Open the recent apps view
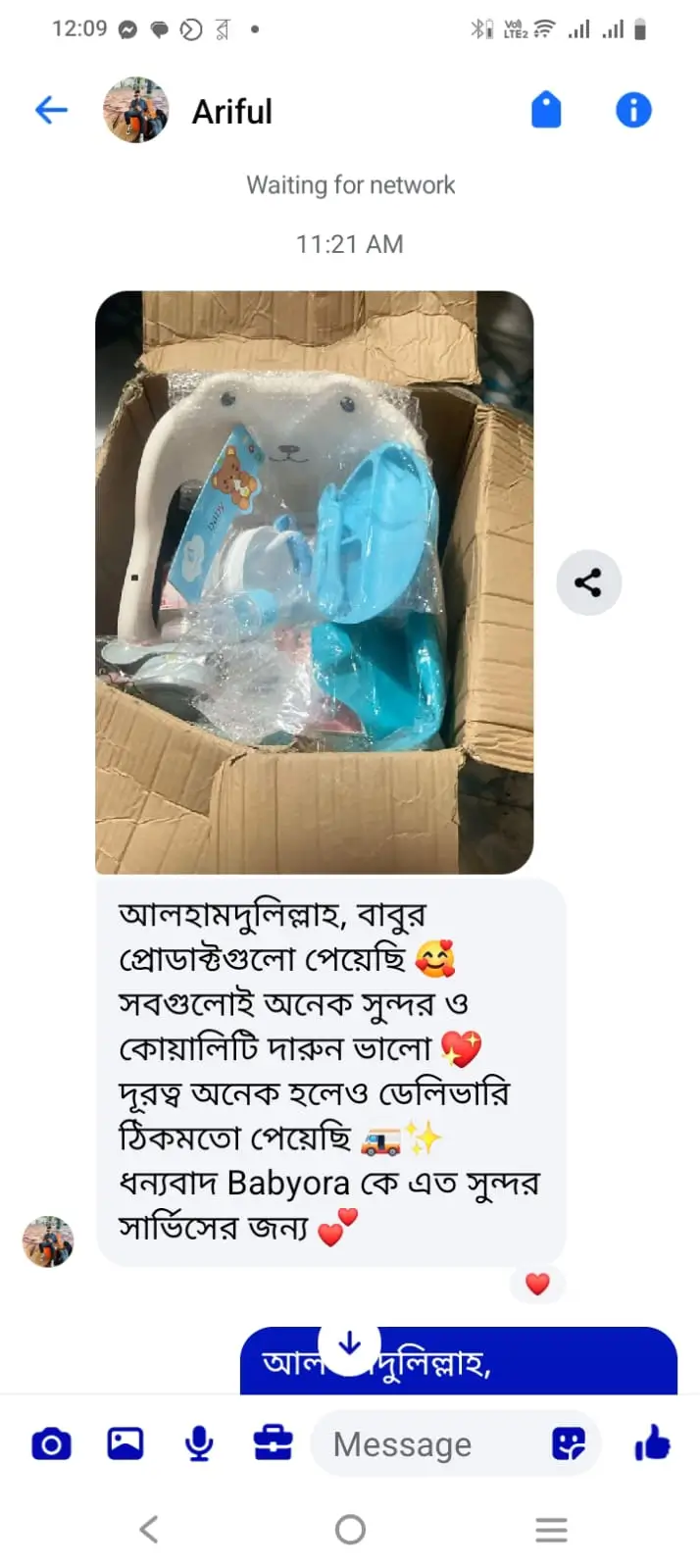Viewport: 700px width, 1568px height. (551, 1530)
